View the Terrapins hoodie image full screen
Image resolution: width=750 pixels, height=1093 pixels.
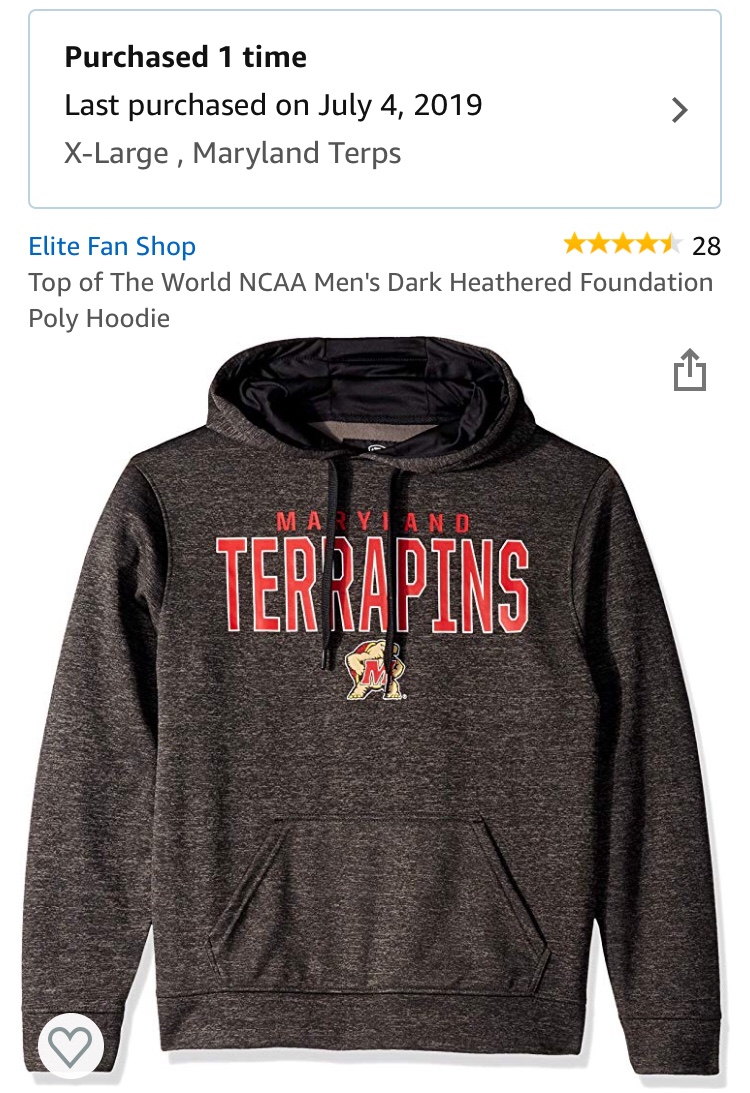point(375,700)
